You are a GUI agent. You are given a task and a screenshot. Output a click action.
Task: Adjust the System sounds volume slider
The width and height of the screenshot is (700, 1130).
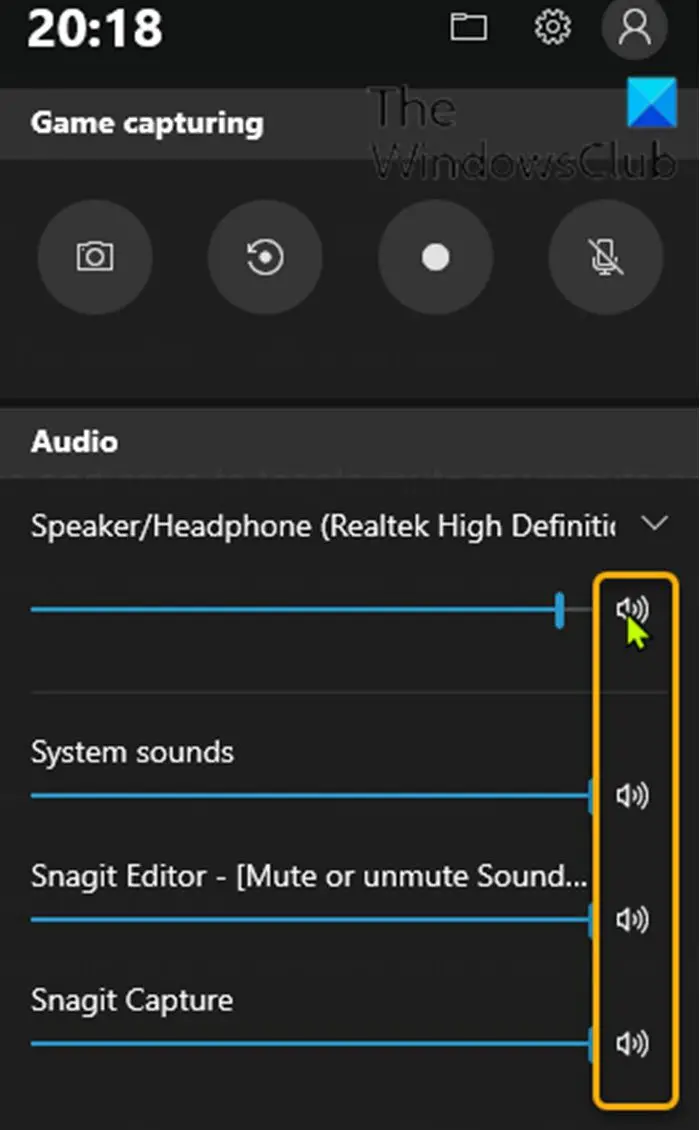[x=311, y=796]
